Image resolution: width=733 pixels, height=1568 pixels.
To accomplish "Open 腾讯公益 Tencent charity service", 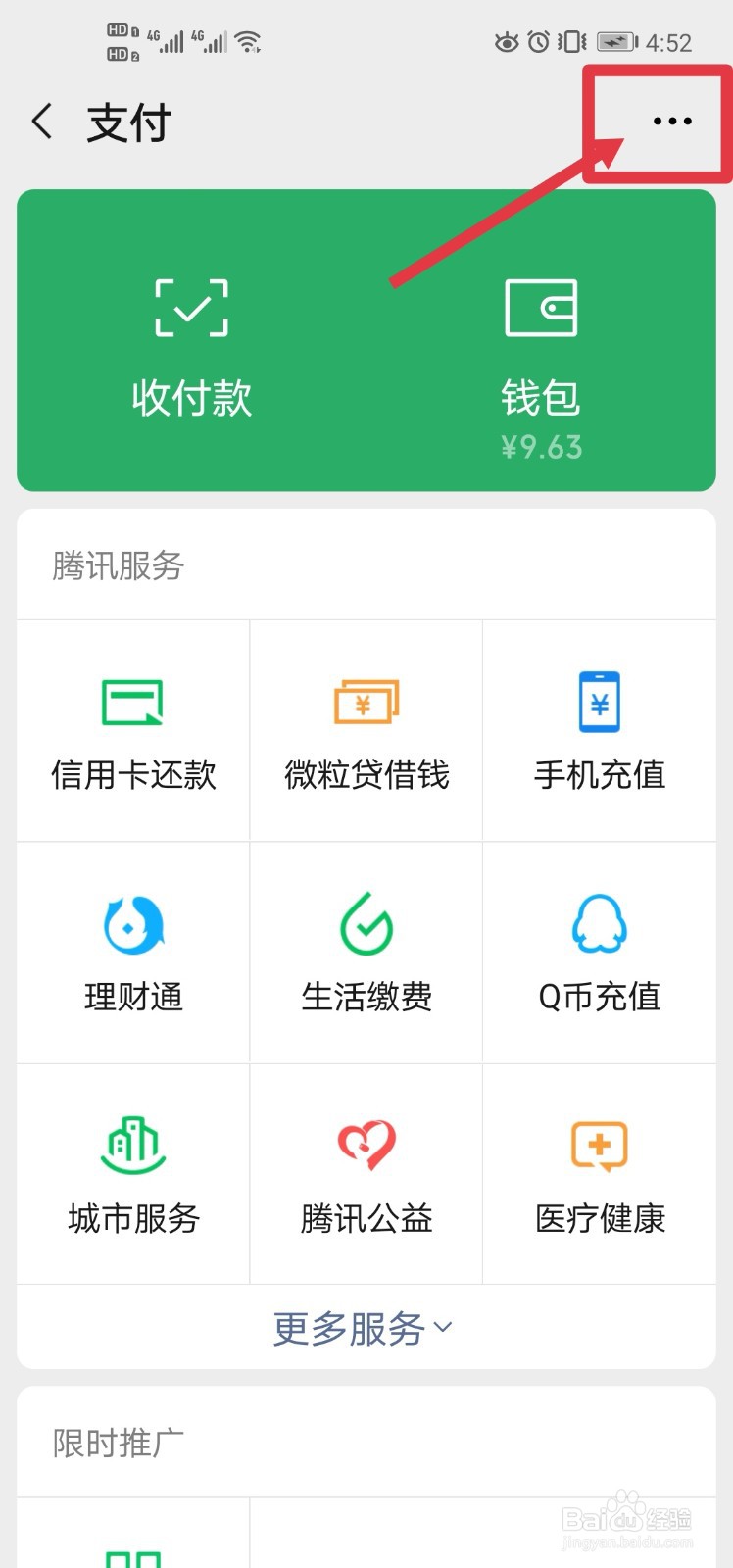I will [366, 1171].
